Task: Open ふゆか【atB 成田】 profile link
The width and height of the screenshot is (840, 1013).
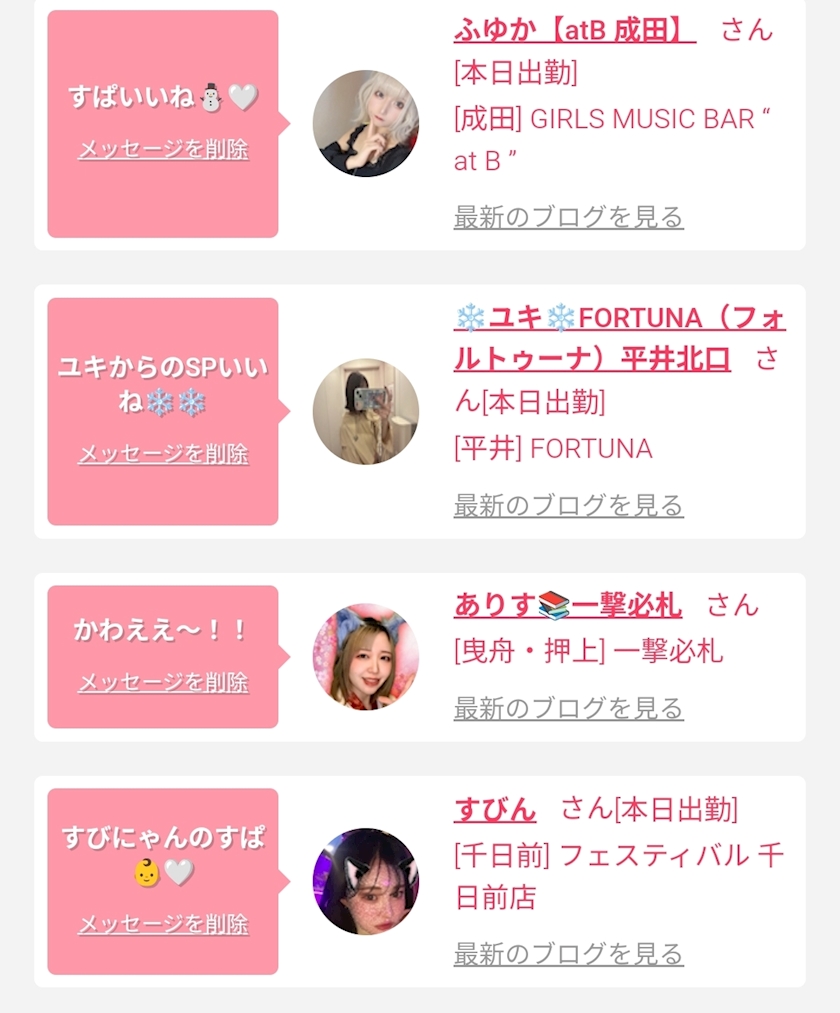Action: coord(574,30)
